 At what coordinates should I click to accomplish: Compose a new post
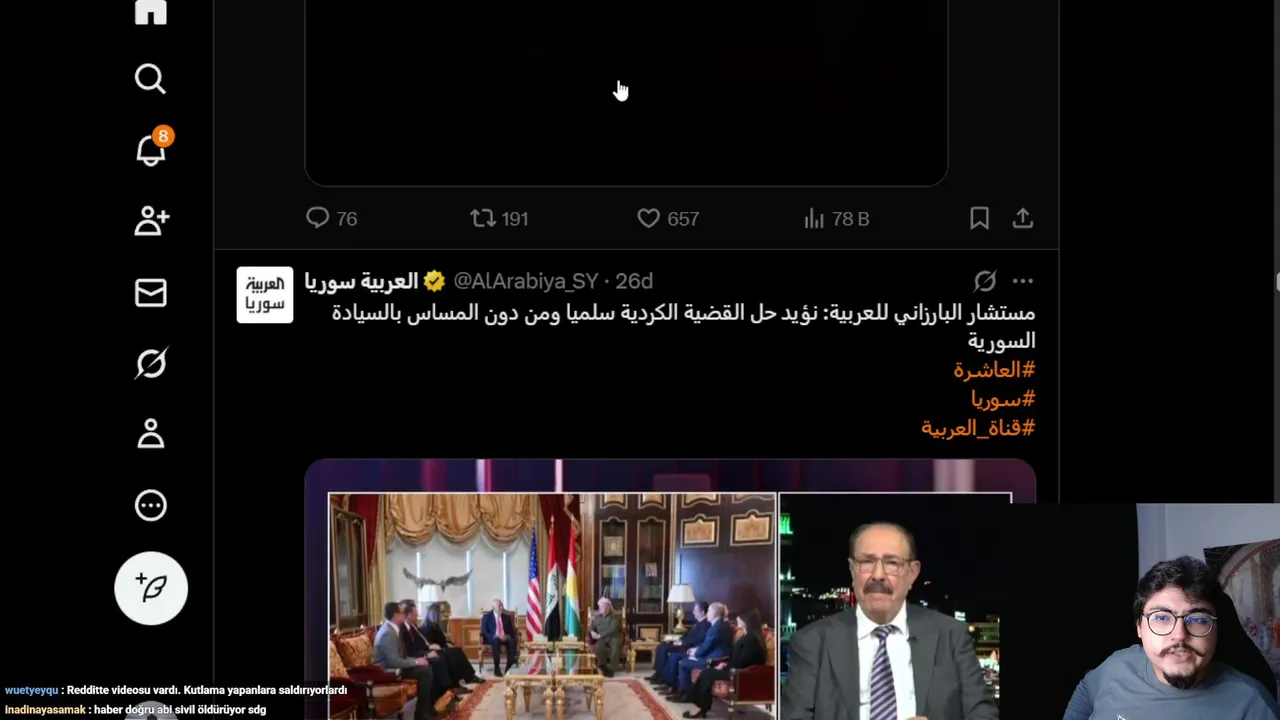coord(151,588)
